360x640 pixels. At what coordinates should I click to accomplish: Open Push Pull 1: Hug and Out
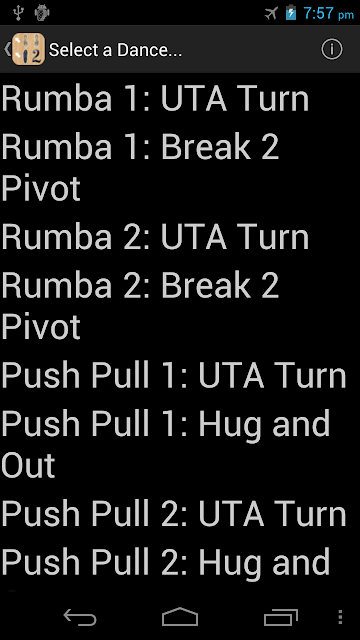click(180, 444)
